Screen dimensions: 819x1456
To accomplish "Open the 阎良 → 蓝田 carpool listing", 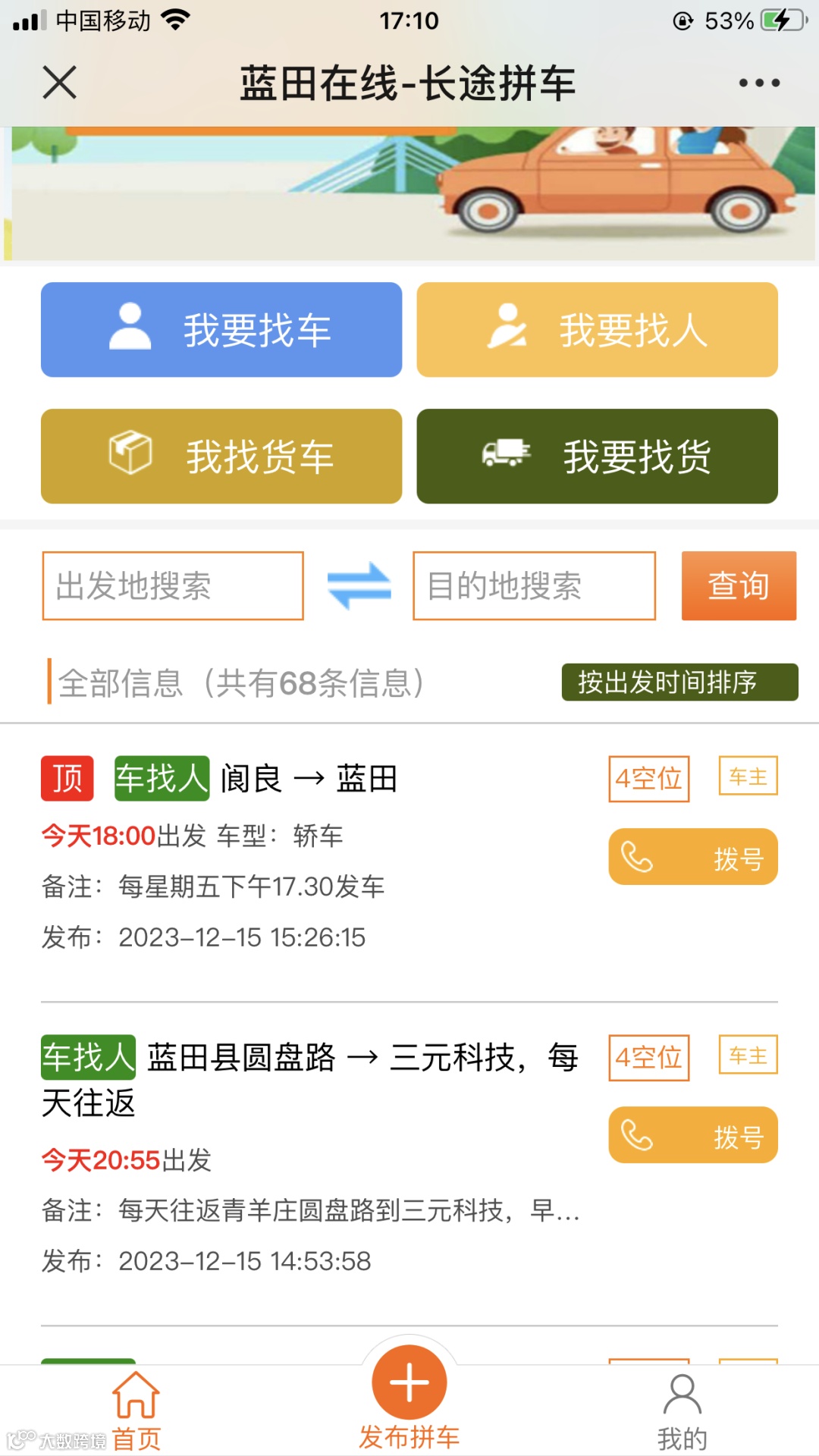I will [x=309, y=780].
